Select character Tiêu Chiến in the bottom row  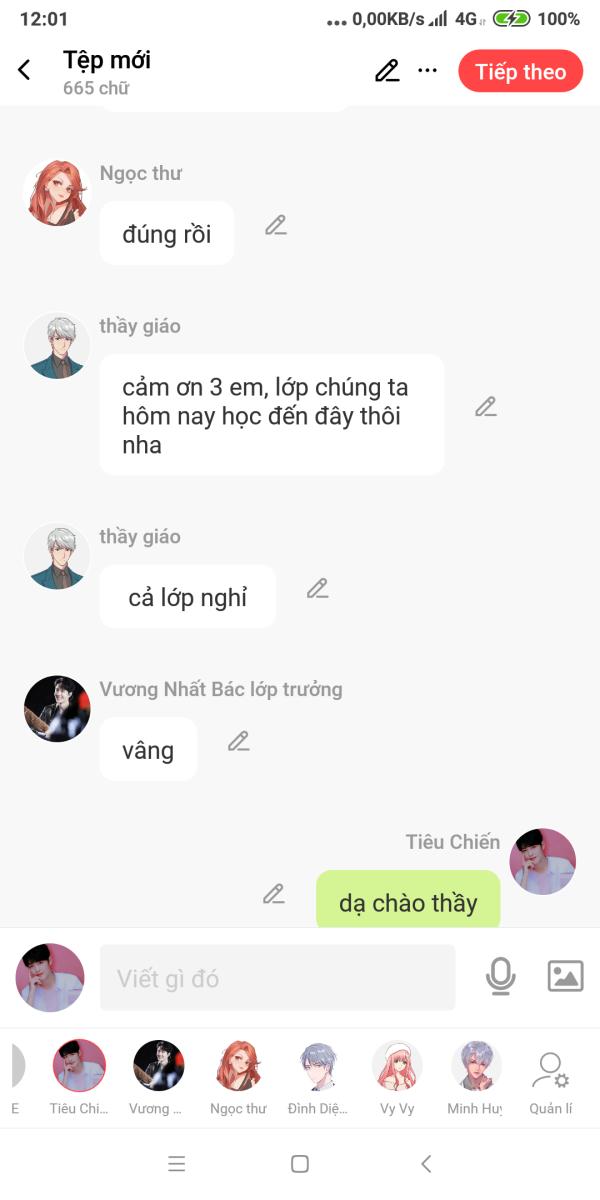[x=79, y=1077]
